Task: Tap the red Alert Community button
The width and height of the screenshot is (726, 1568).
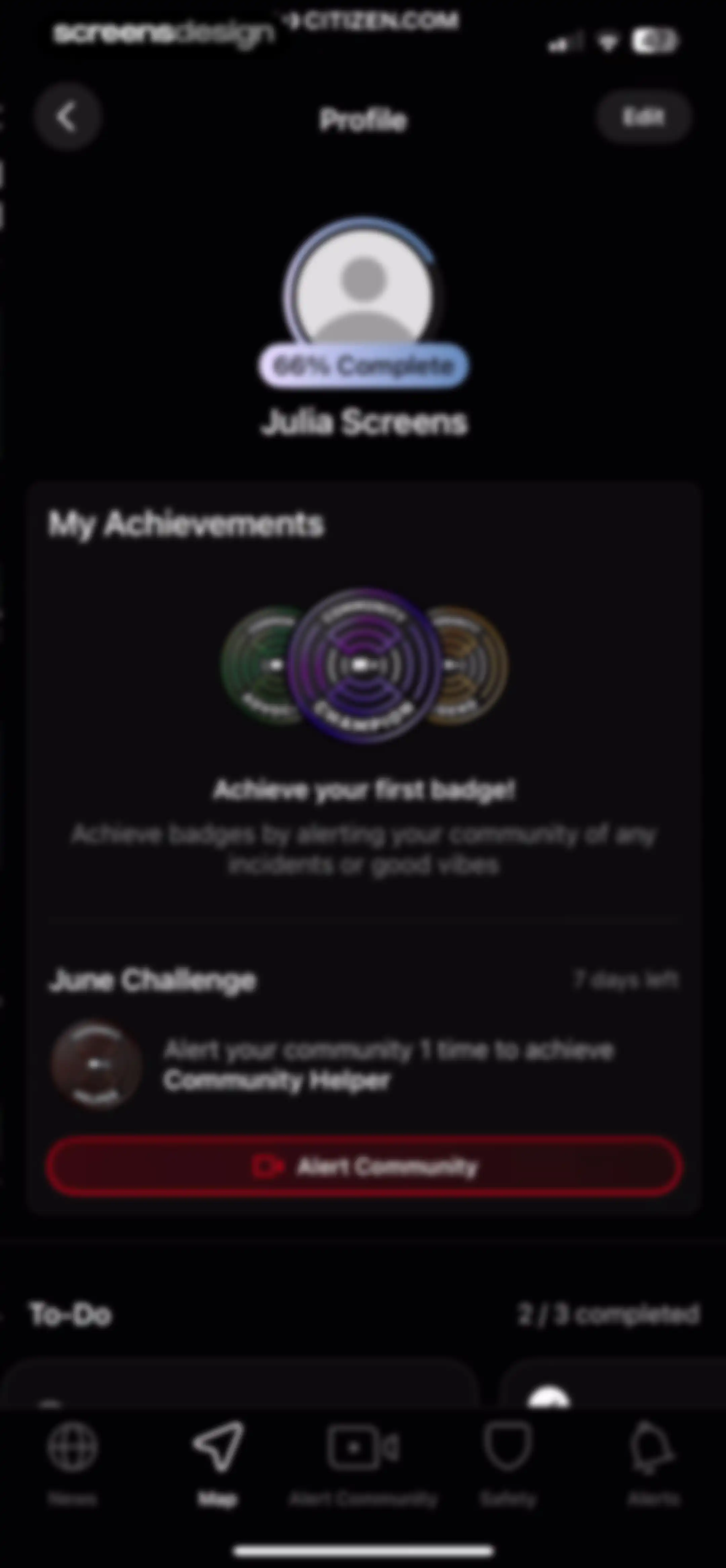Action: click(364, 1166)
